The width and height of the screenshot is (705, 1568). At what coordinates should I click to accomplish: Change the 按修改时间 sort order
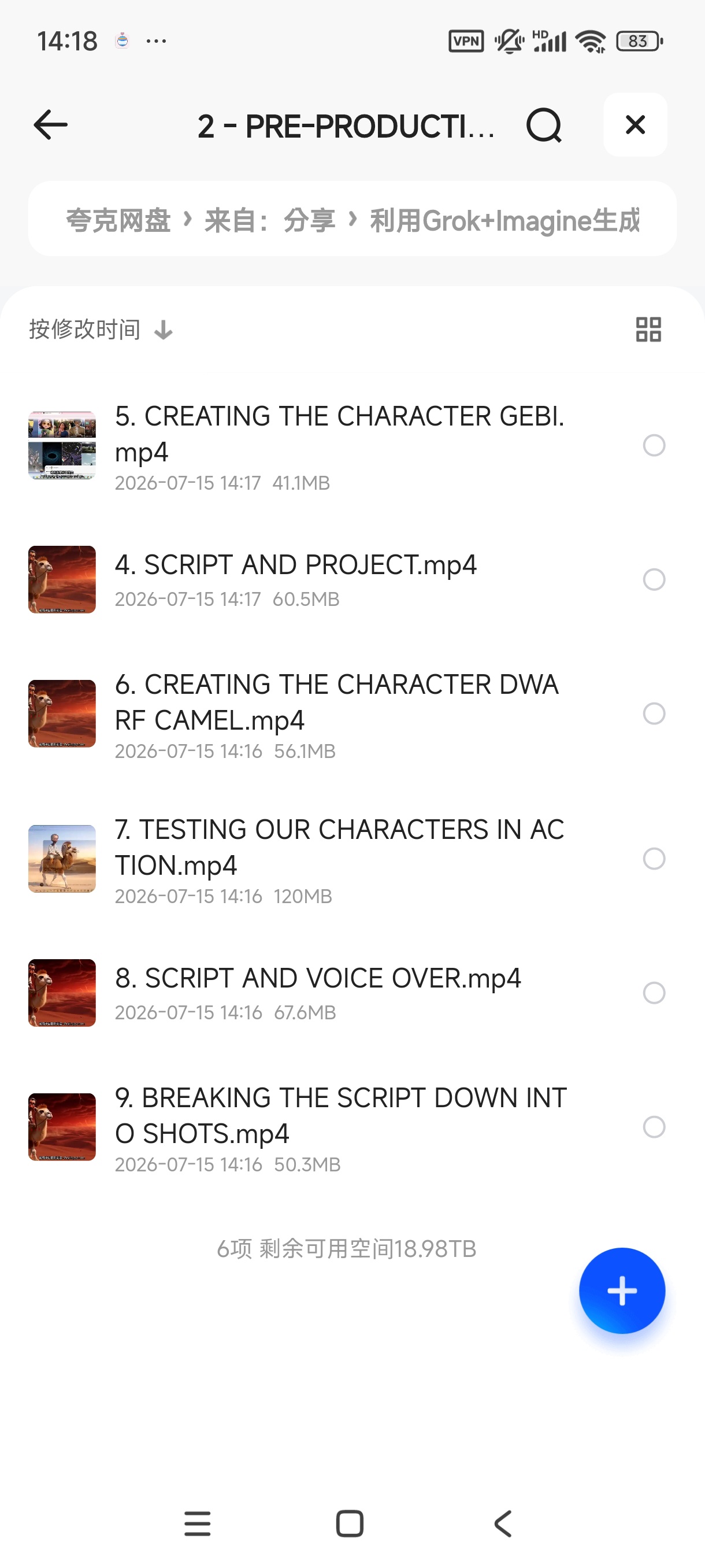101,330
